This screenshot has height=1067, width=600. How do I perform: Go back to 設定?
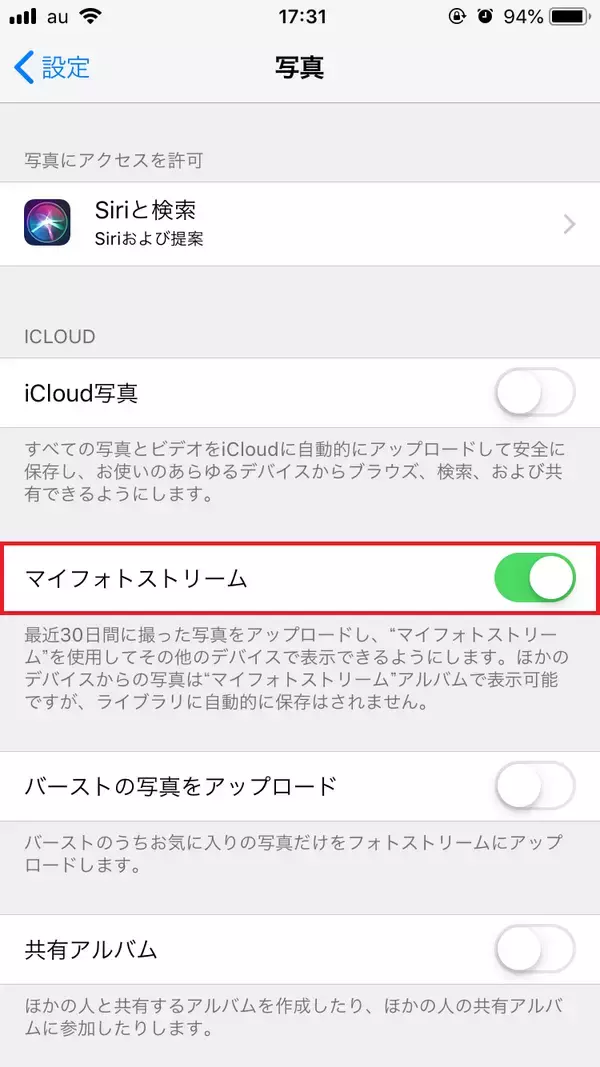tap(52, 67)
